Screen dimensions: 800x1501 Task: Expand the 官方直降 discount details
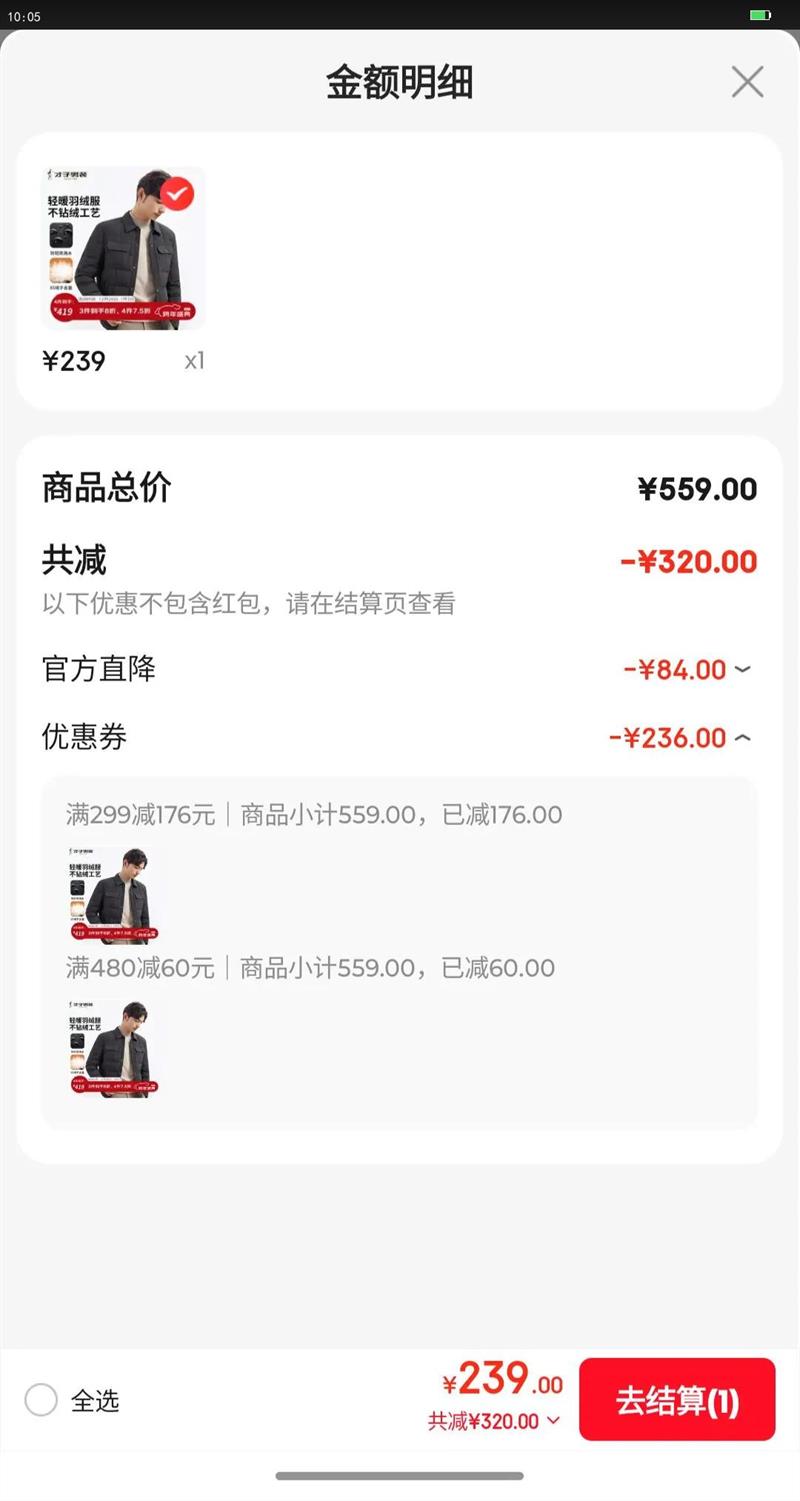tap(742, 669)
